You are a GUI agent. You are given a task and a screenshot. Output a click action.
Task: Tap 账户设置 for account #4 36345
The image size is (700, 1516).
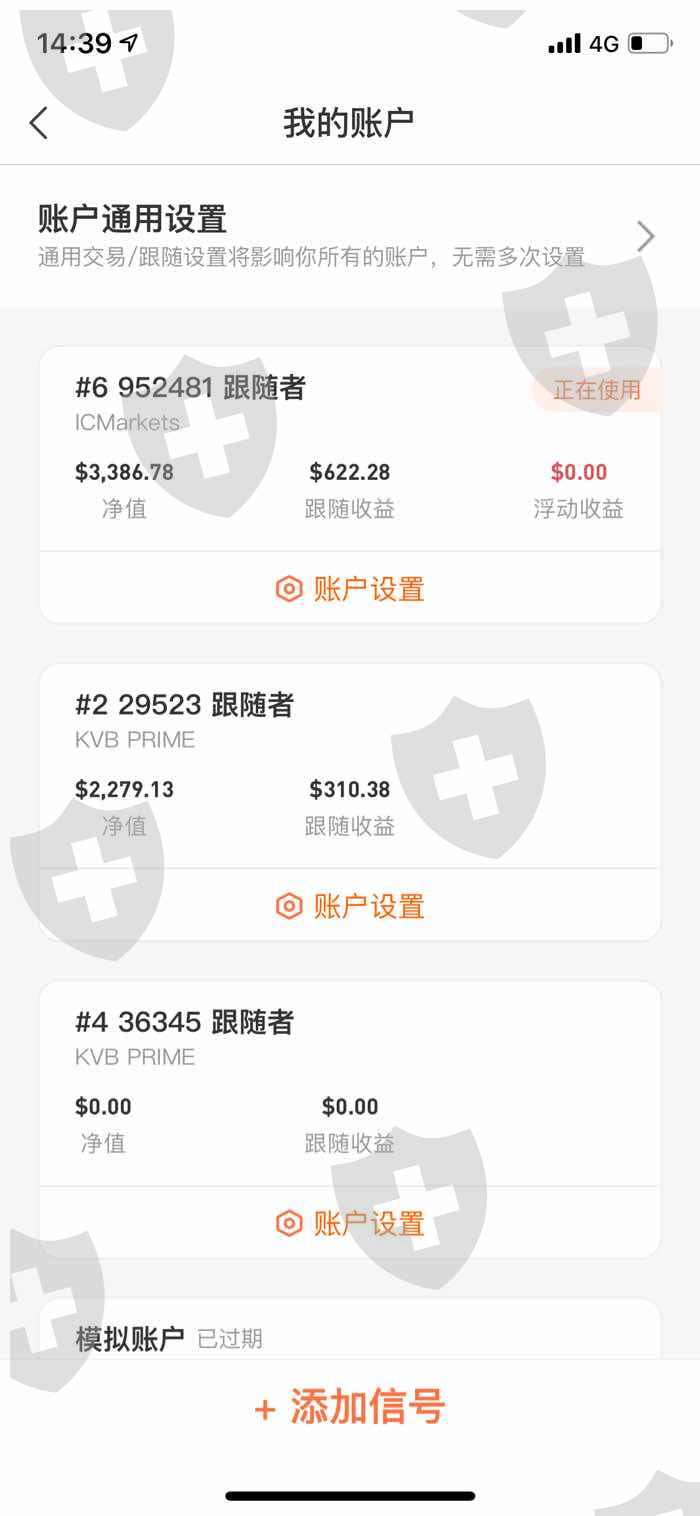pos(350,1223)
